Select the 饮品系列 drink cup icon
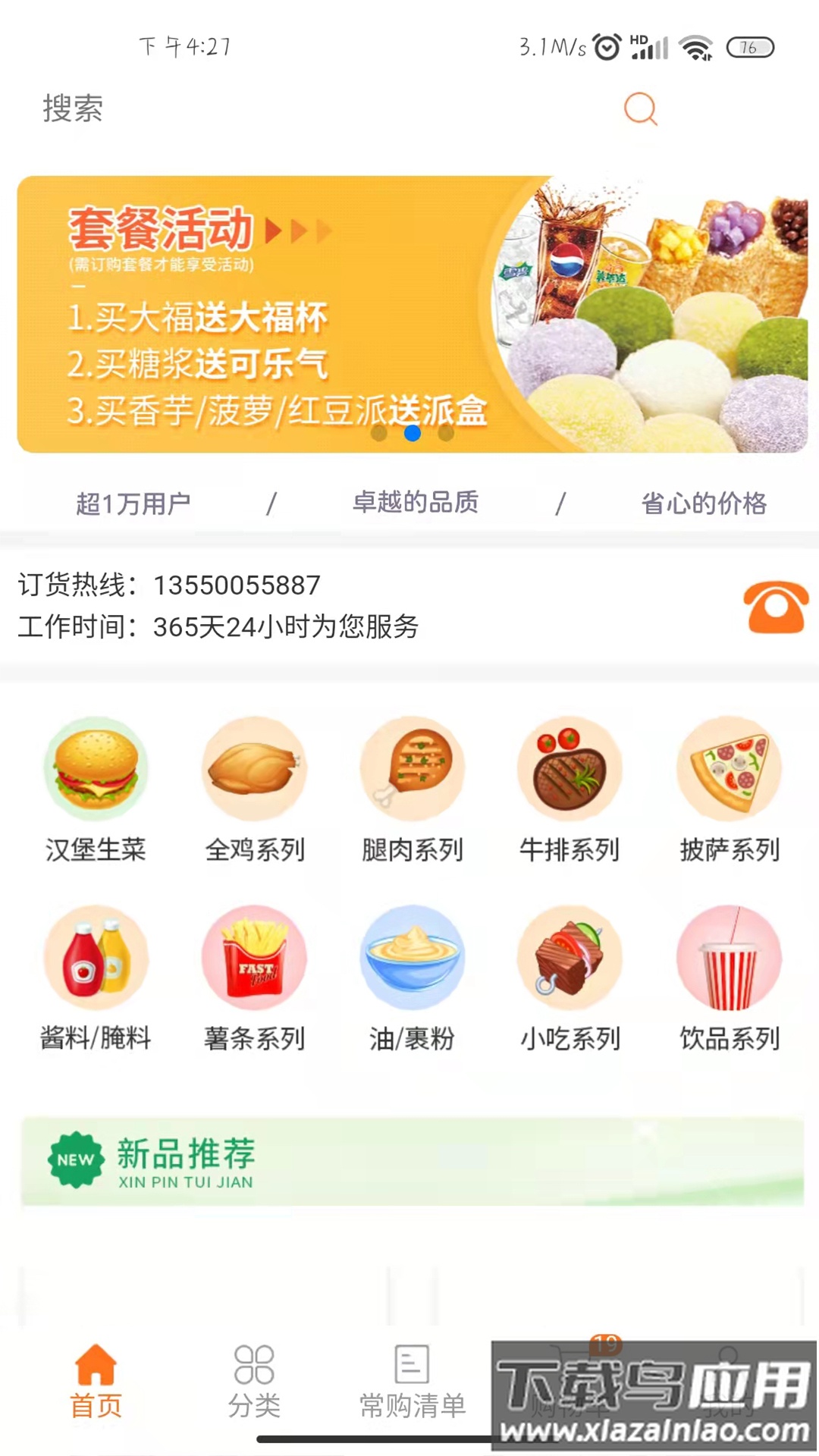 (729, 958)
